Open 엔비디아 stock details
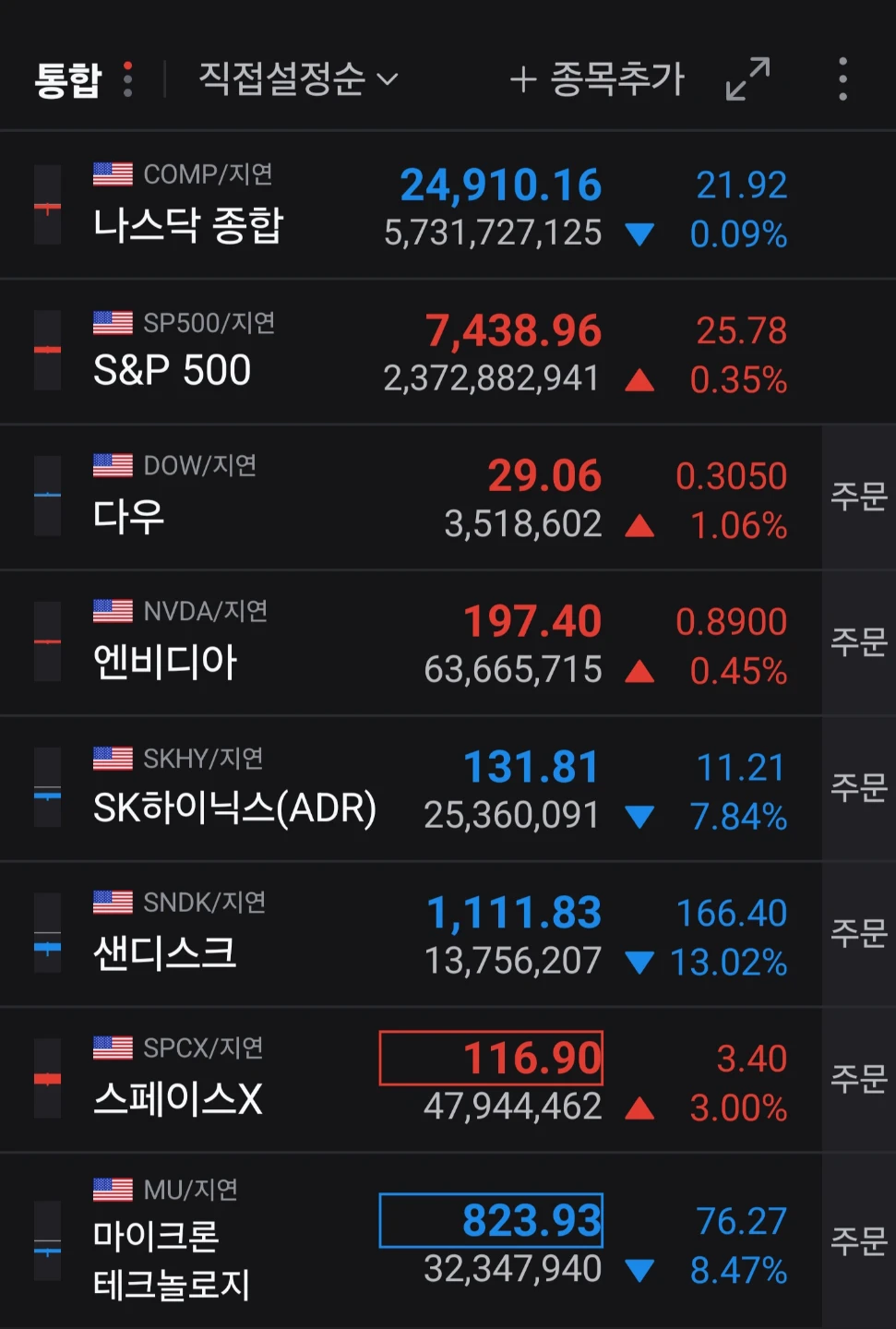This screenshot has width=896, height=1329. 411,643
